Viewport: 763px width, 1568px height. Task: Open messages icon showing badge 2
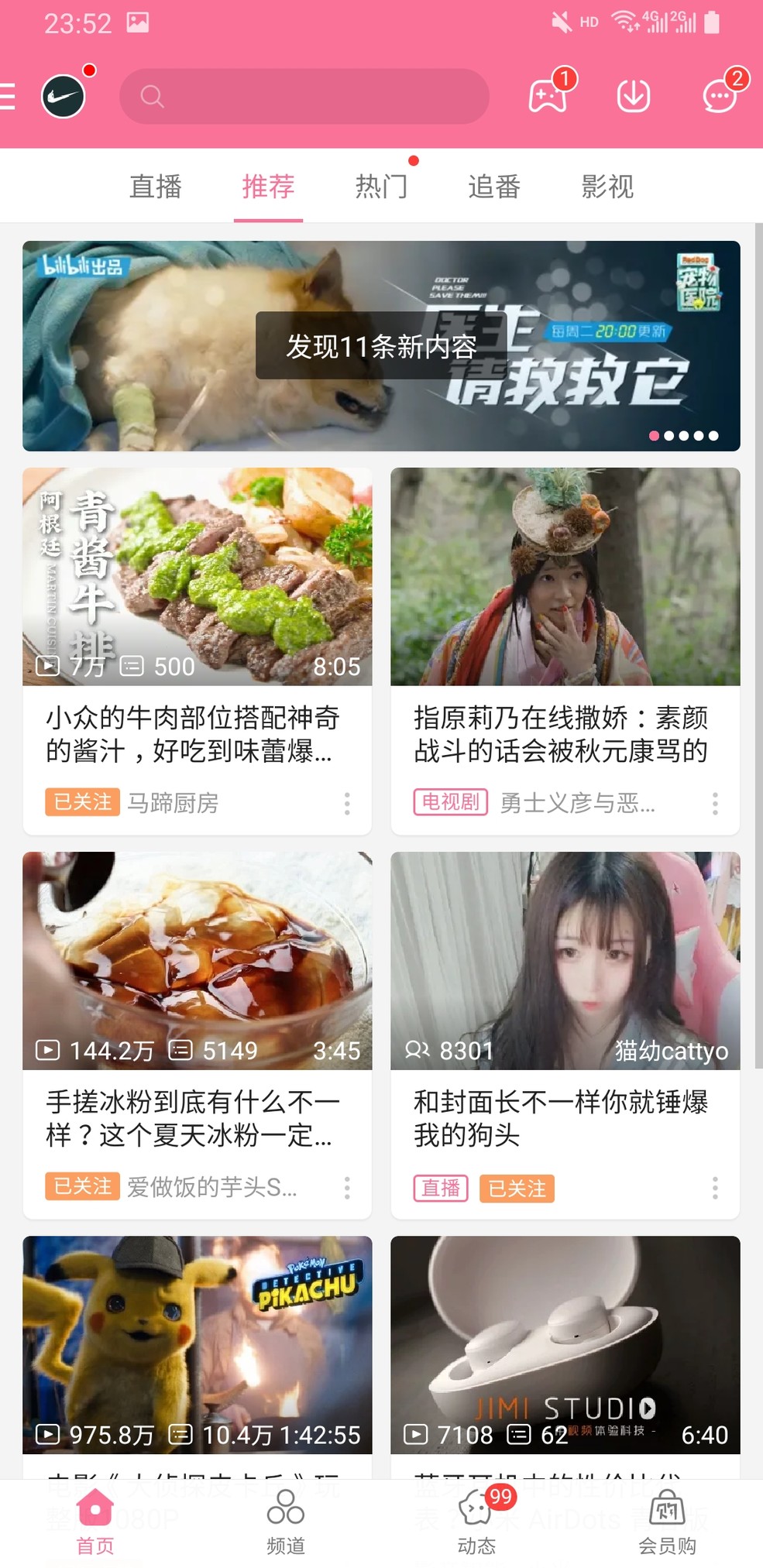pos(717,94)
